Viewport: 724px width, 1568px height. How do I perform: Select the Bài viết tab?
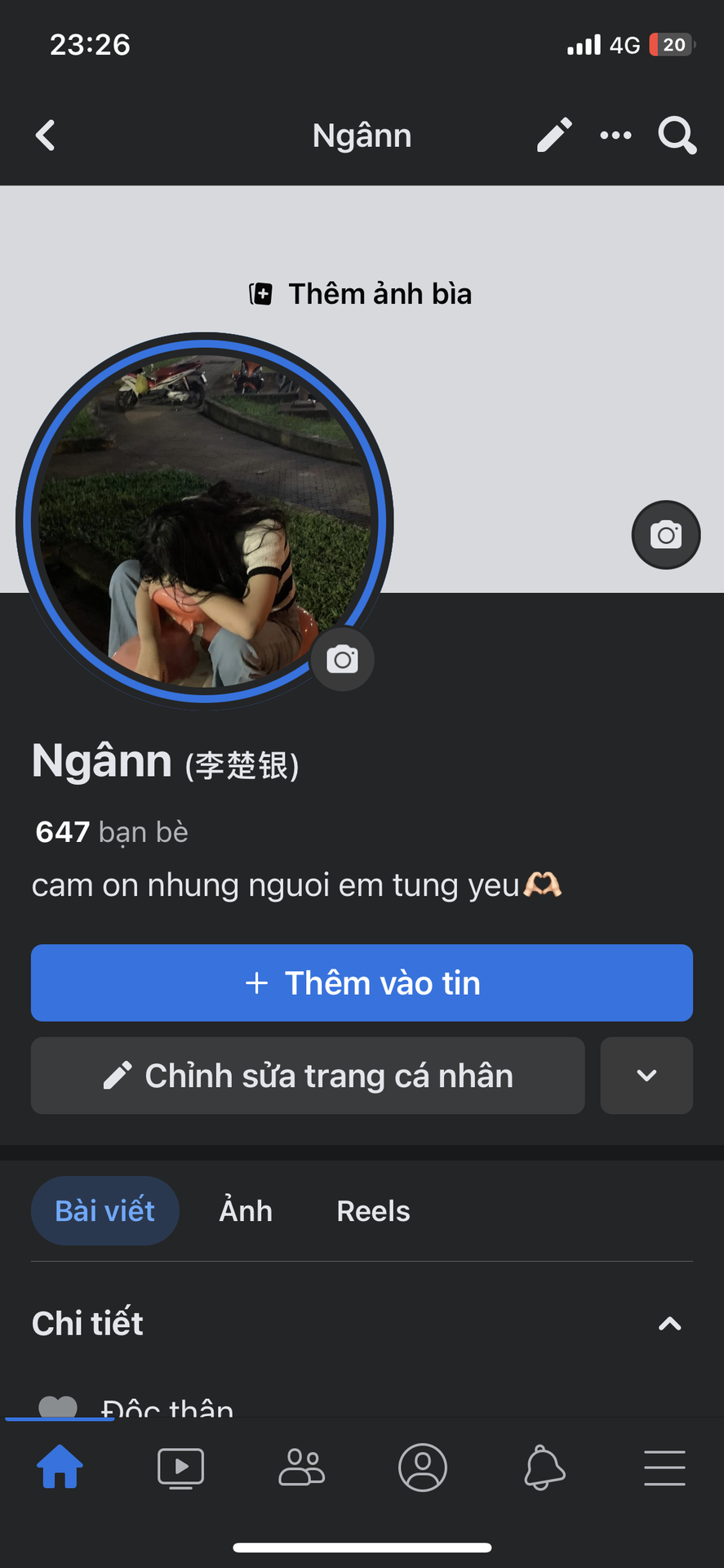pyautogui.click(x=104, y=1210)
